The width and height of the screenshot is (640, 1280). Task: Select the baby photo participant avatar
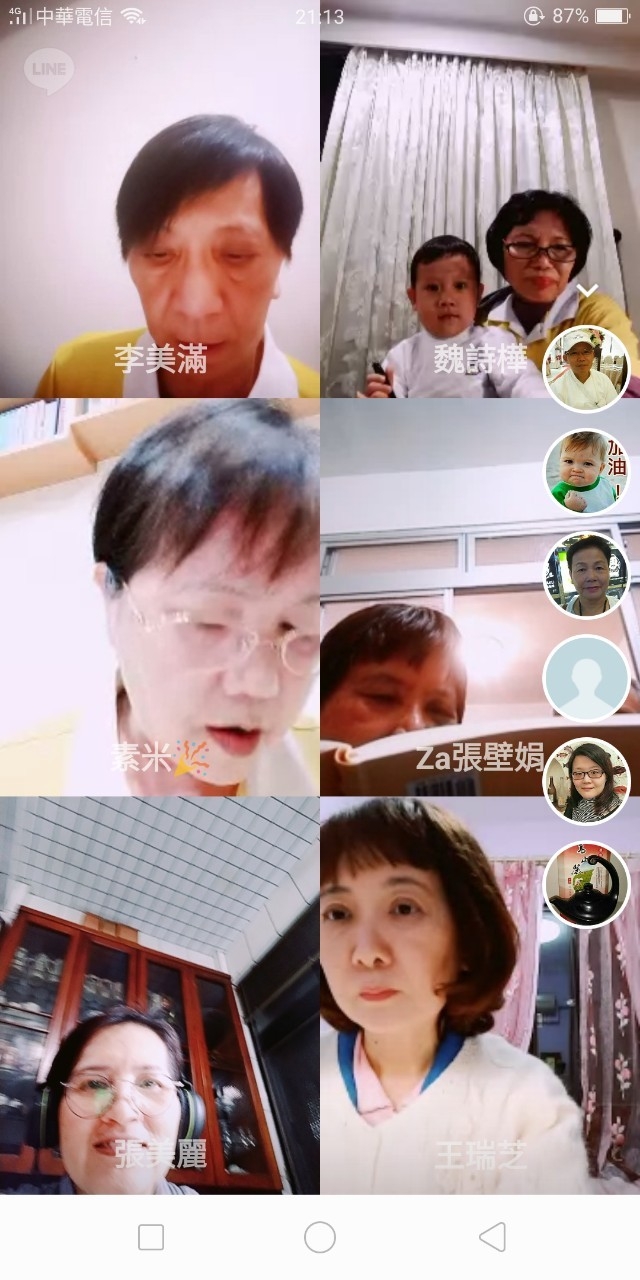tap(586, 471)
